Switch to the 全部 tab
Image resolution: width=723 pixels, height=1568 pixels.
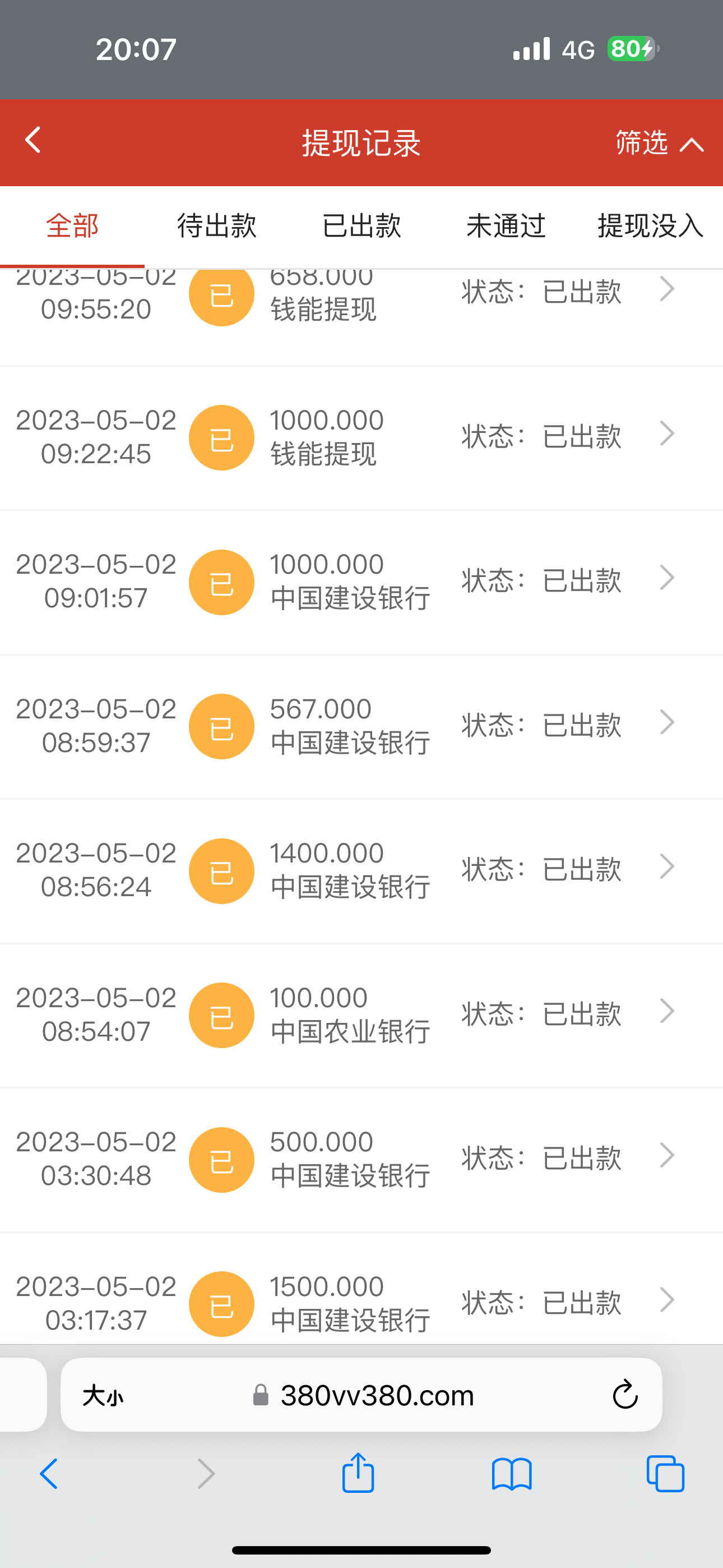pos(72,227)
